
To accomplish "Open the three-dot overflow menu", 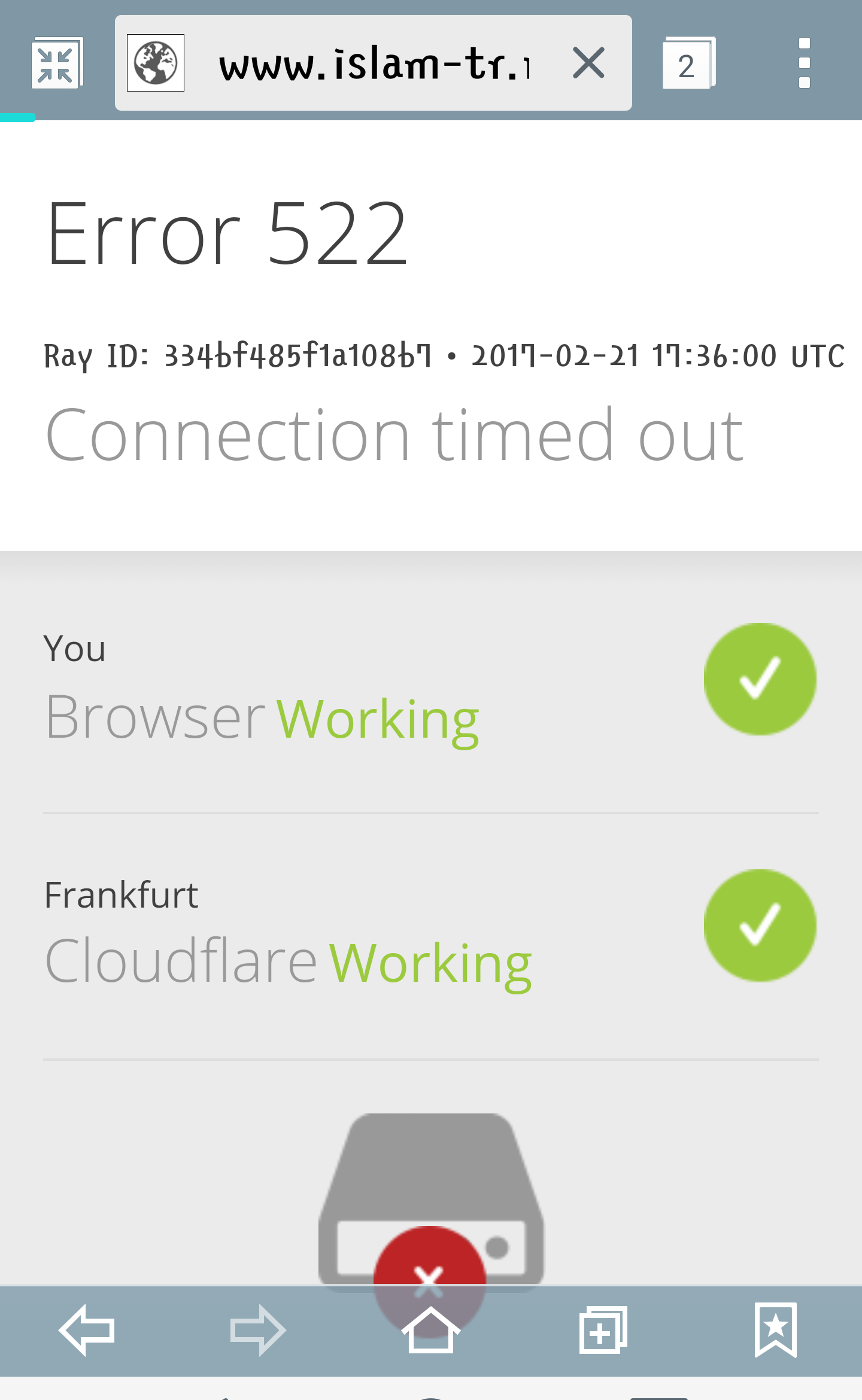I will [804, 63].
